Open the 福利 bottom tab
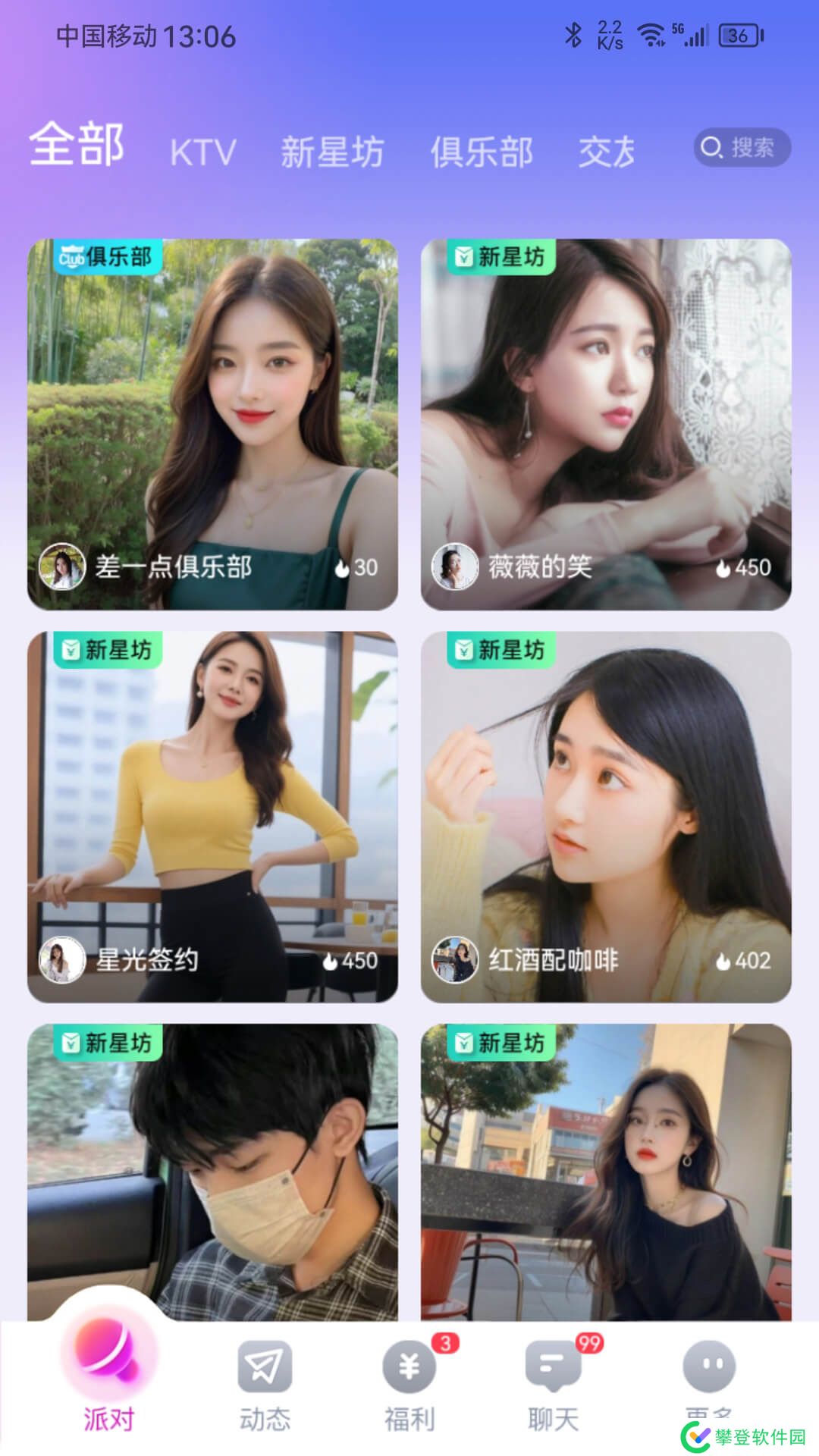 (x=409, y=1384)
